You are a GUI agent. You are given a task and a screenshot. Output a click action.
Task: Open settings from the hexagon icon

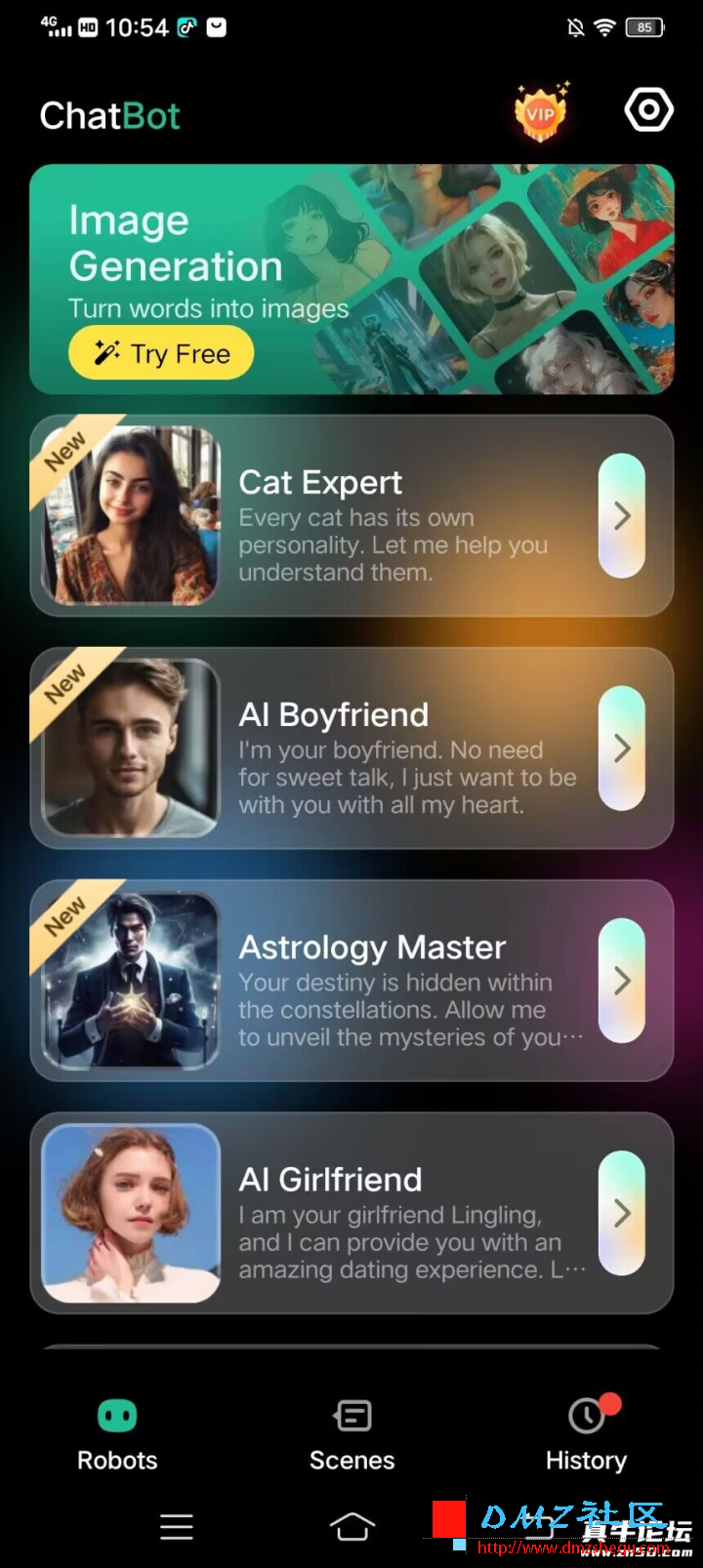[648, 110]
